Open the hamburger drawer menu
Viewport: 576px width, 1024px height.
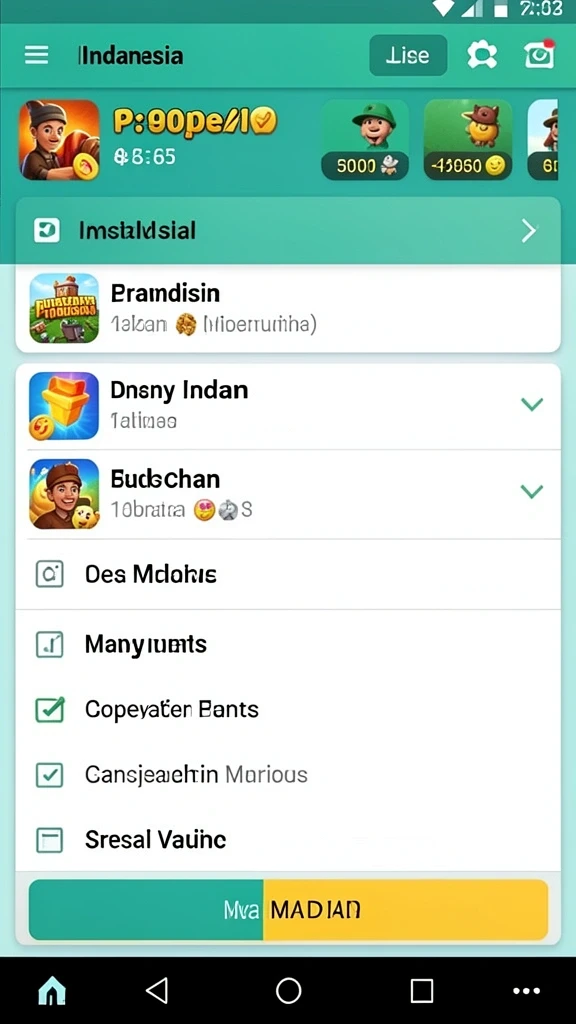pyautogui.click(x=37, y=55)
